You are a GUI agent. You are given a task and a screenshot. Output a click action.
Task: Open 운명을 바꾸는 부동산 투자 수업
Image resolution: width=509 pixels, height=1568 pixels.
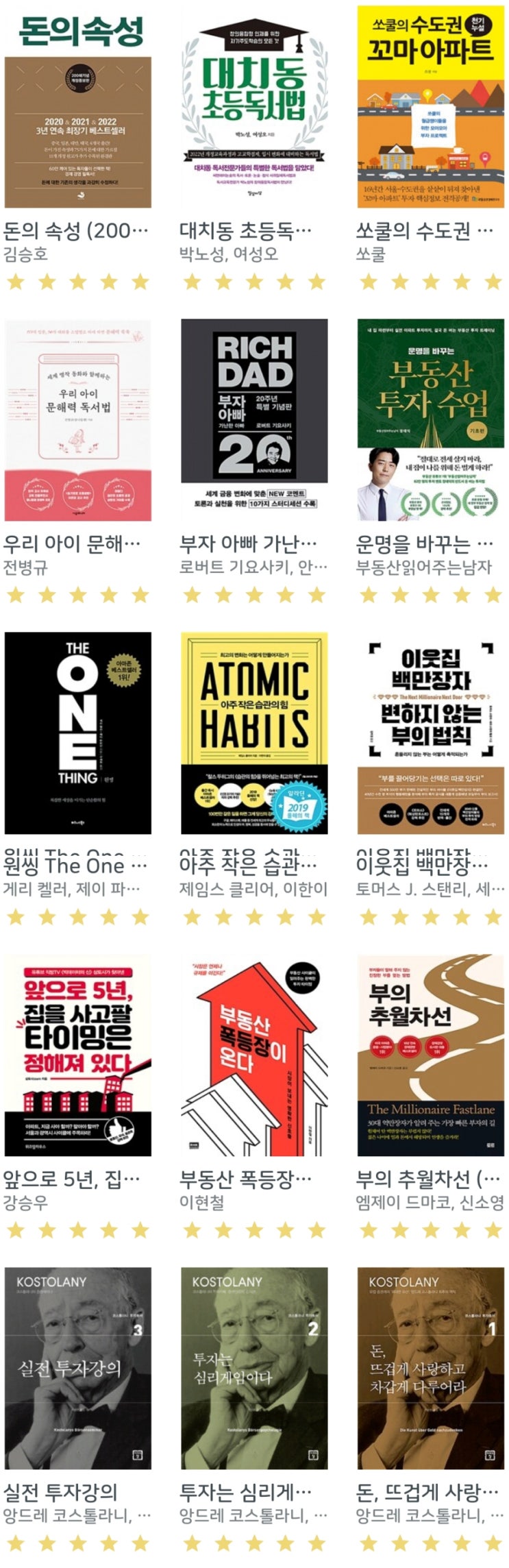[430, 419]
